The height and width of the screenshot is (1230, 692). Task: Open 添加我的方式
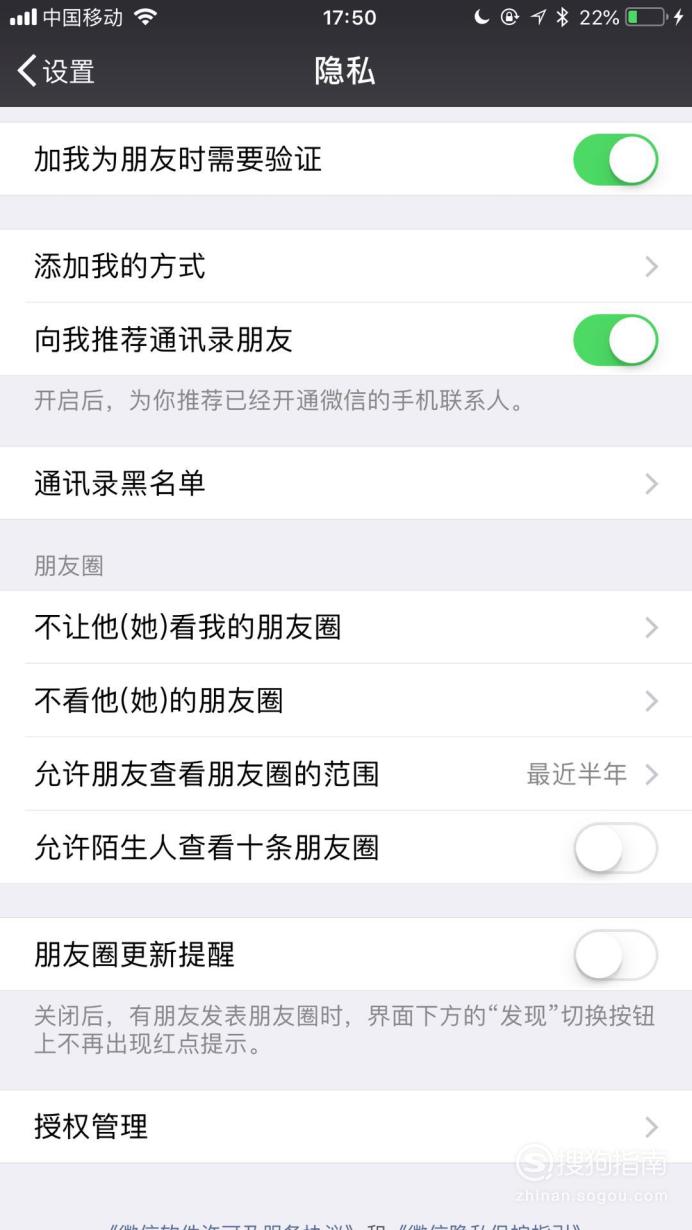346,266
